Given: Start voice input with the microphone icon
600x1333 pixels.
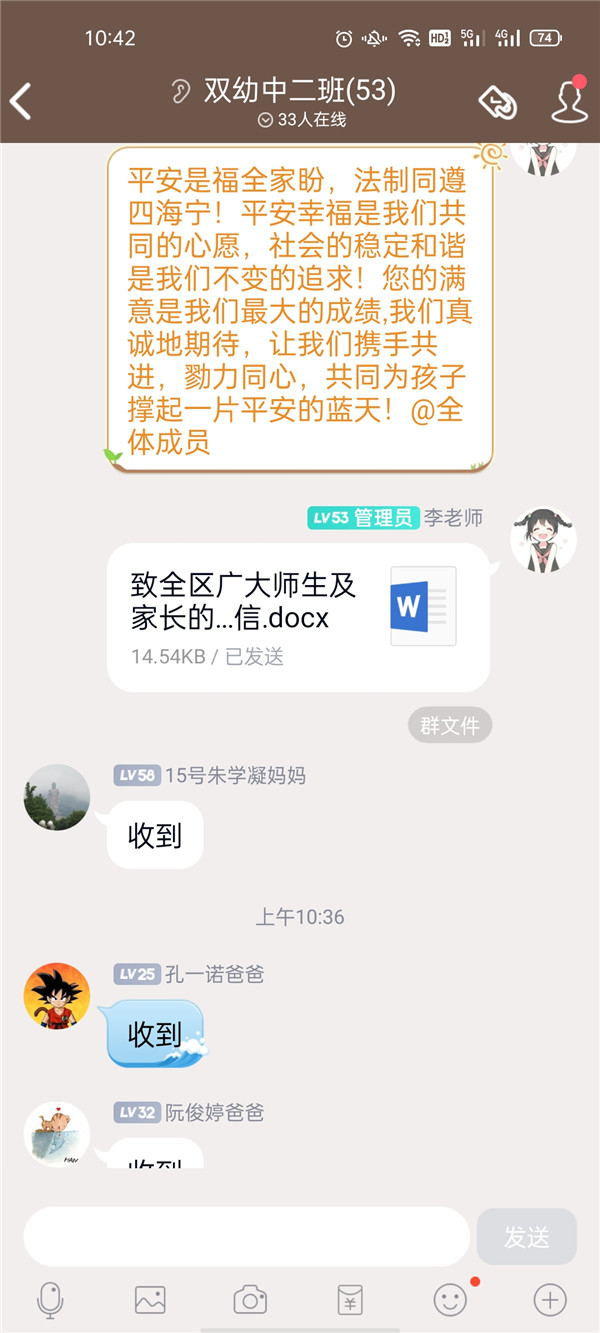Looking at the screenshot, I should tap(50, 1300).
